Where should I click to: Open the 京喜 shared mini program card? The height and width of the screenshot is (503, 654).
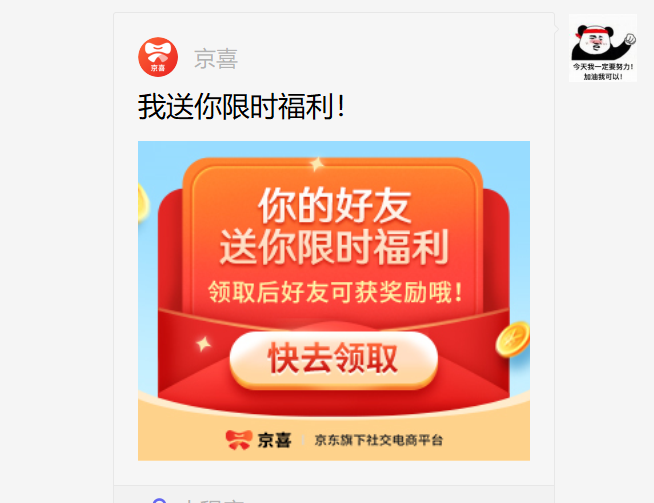coord(333,300)
